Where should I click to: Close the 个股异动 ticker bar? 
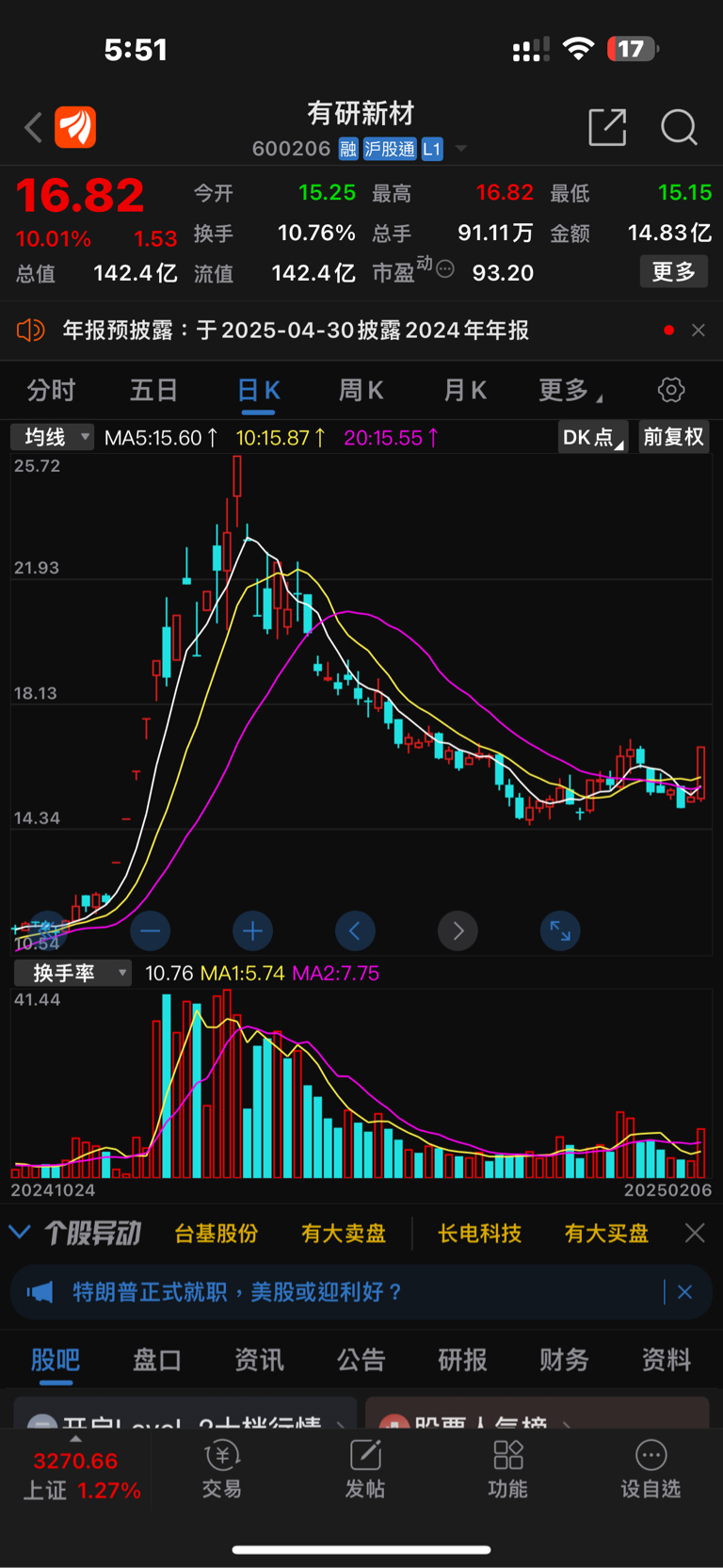[x=695, y=1233]
